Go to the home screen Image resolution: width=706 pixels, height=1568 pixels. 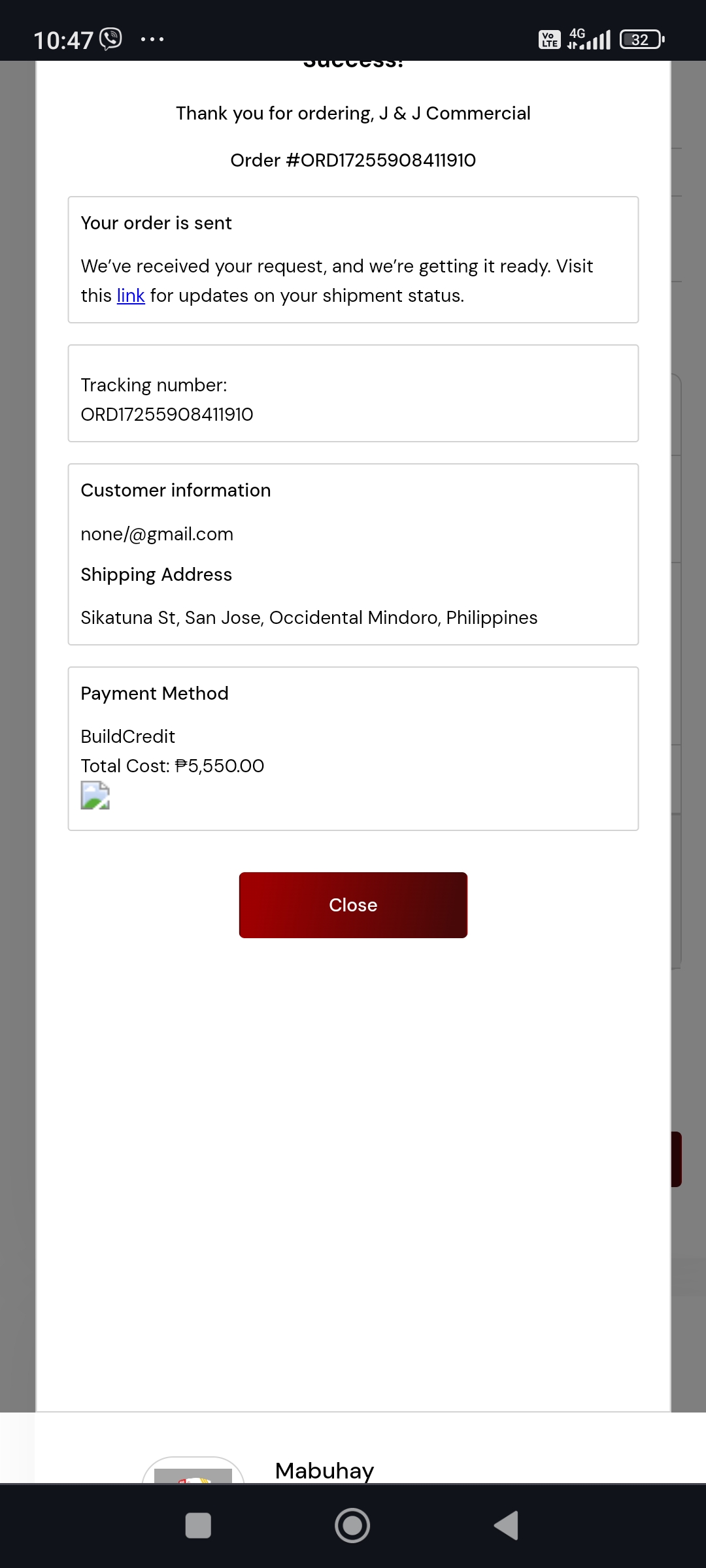tap(352, 1526)
